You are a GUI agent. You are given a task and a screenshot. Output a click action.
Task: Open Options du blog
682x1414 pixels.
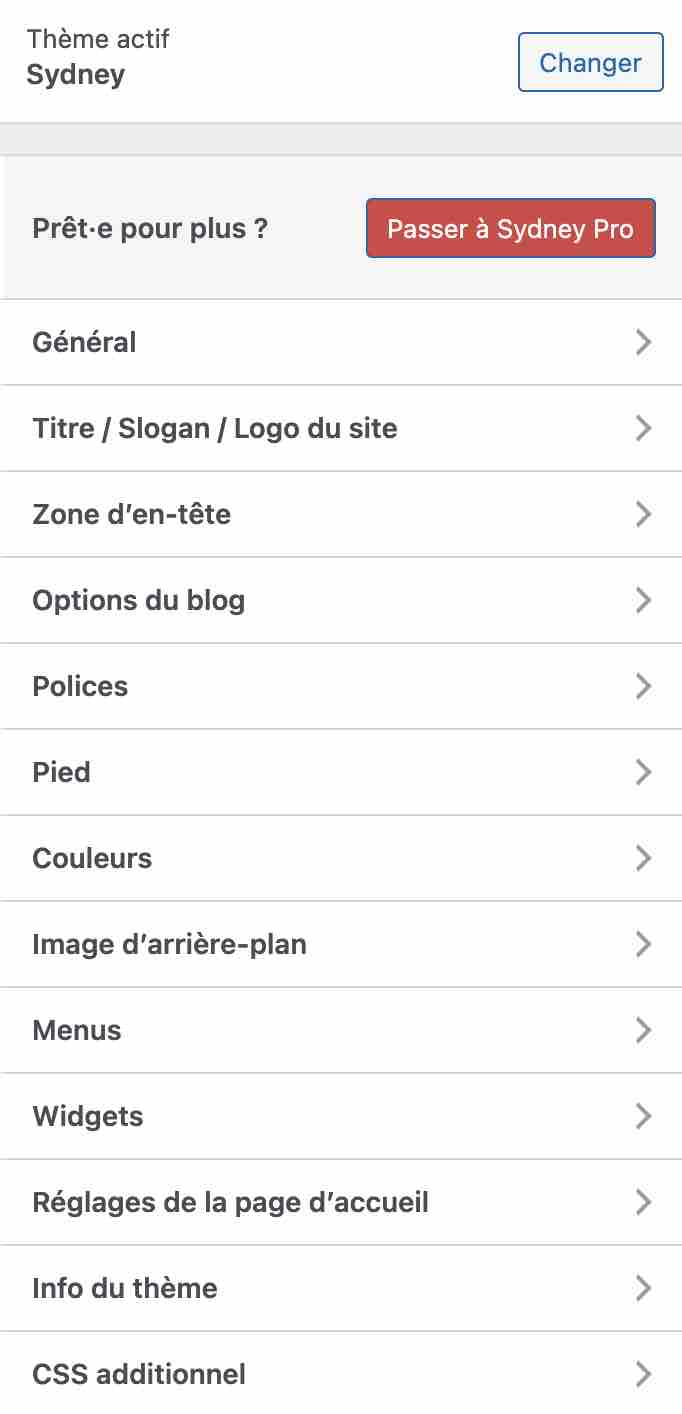pos(340,601)
